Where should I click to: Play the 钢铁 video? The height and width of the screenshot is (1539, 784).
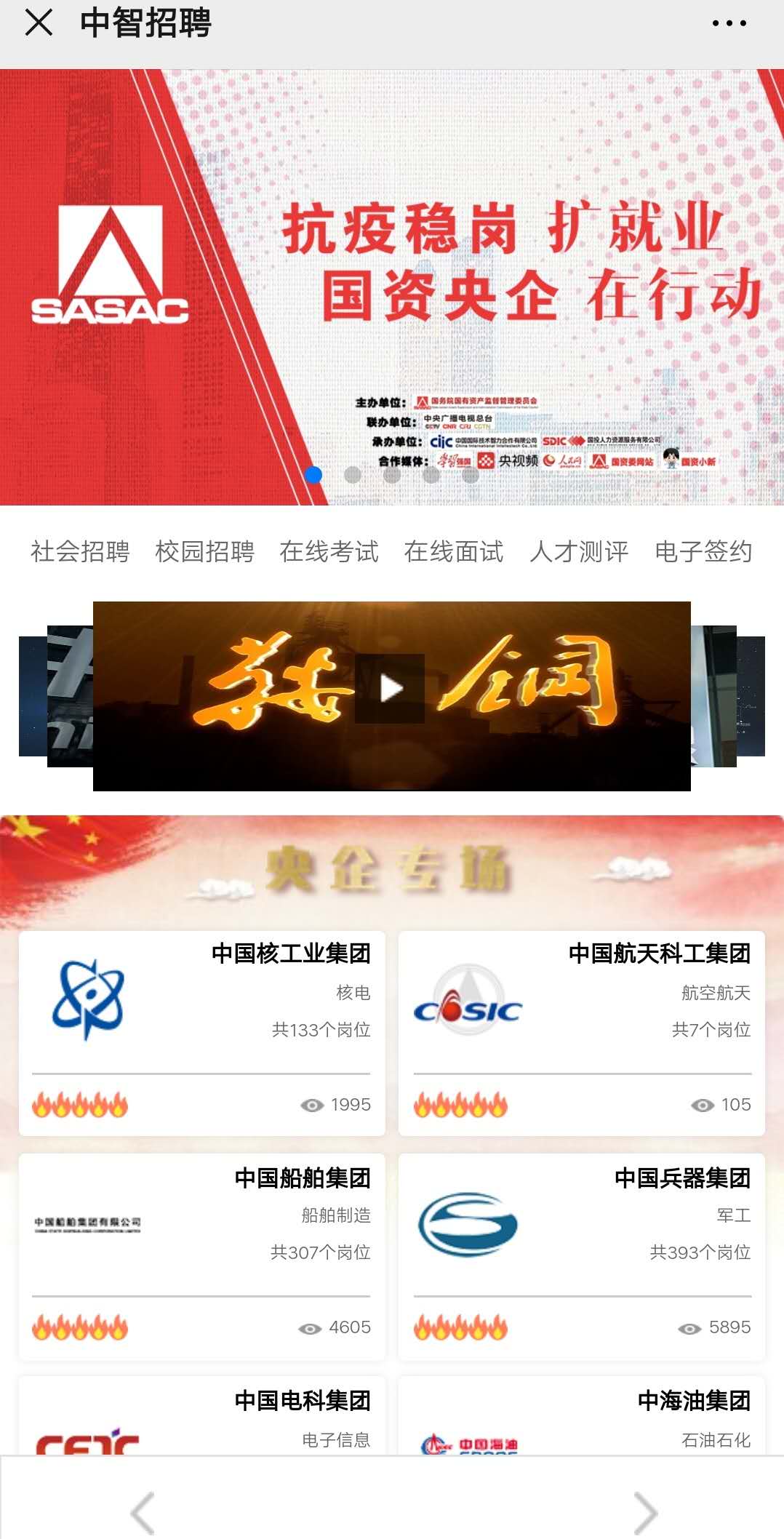click(x=391, y=688)
